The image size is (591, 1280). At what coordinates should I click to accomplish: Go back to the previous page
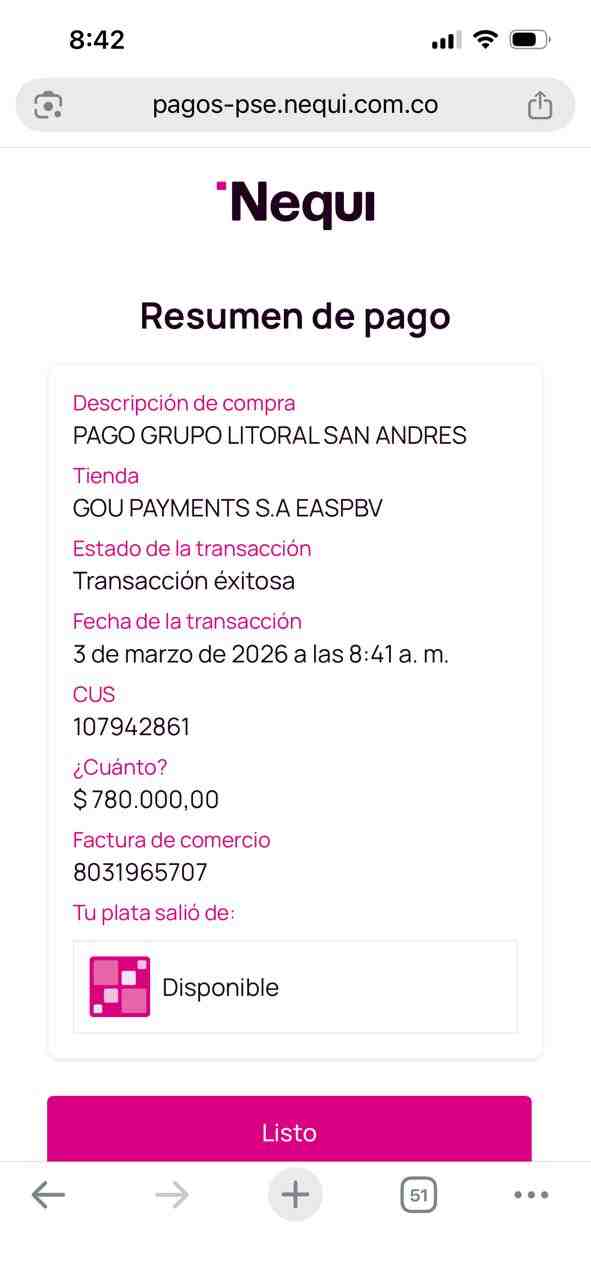(48, 1195)
